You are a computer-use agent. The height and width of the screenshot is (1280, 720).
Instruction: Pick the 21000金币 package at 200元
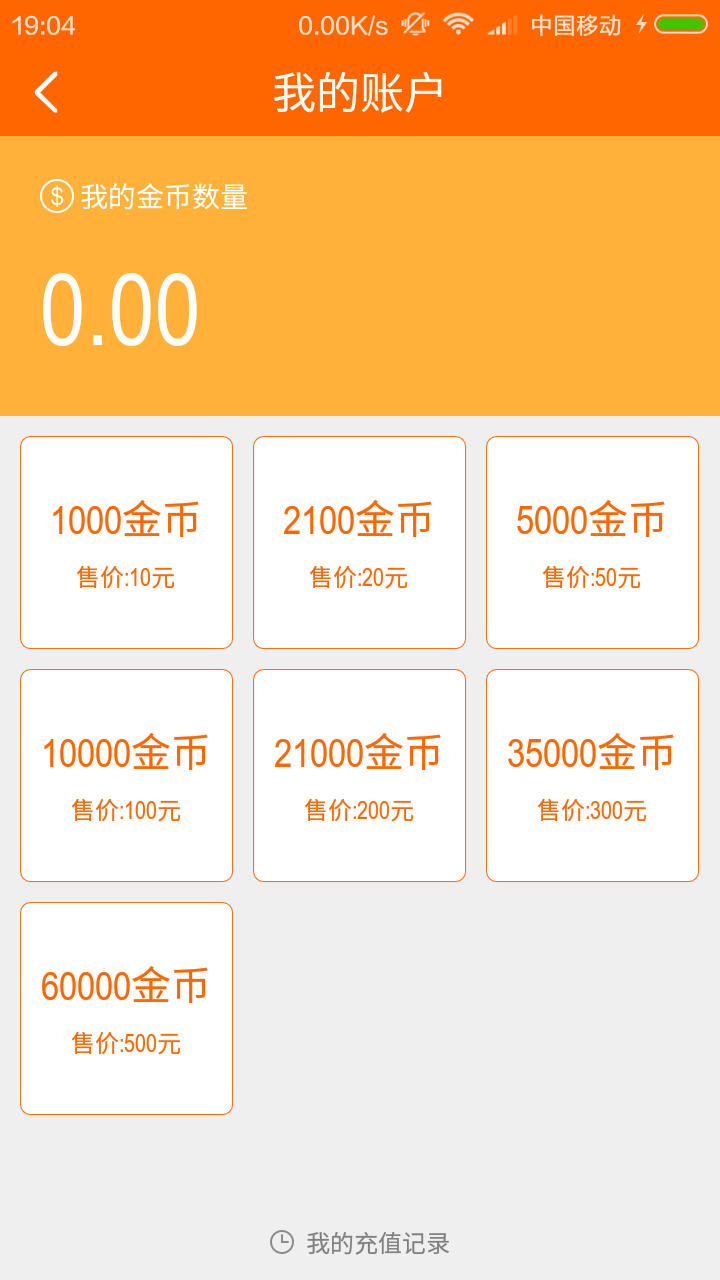359,775
